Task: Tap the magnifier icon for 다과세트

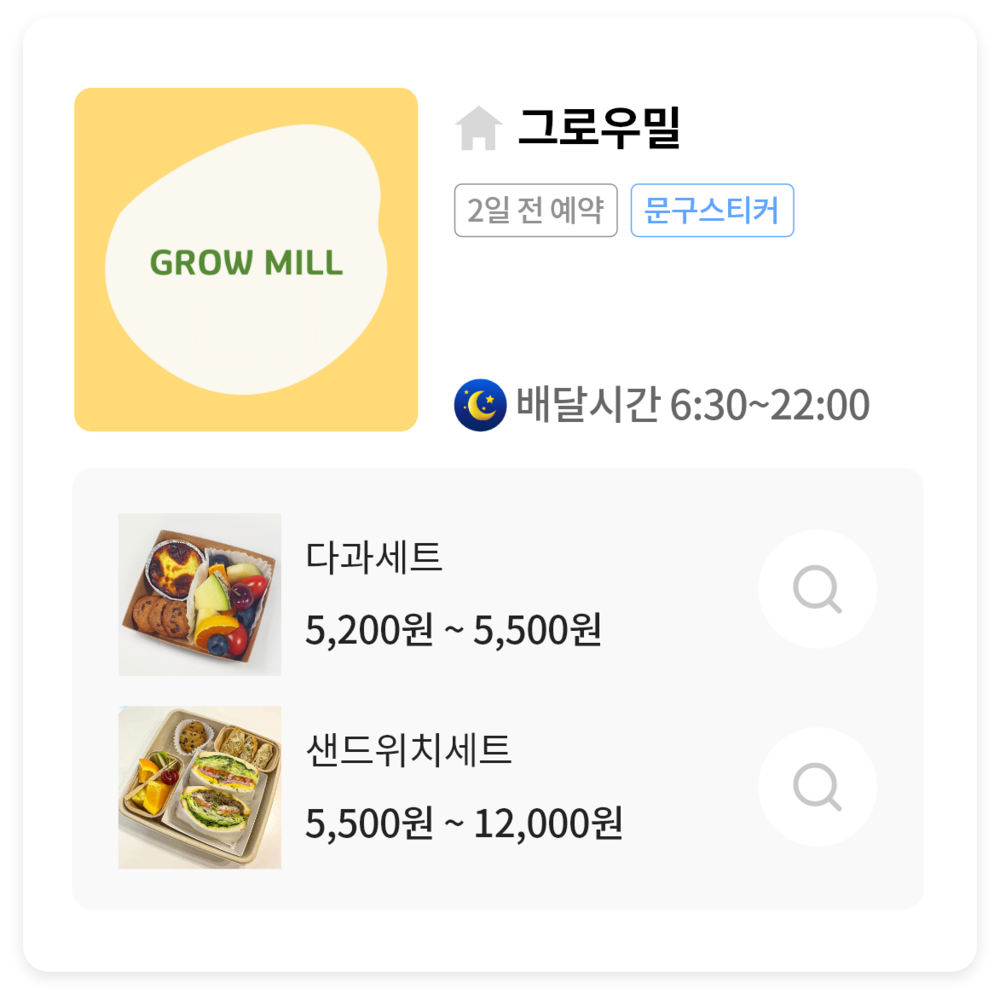Action: (817, 589)
